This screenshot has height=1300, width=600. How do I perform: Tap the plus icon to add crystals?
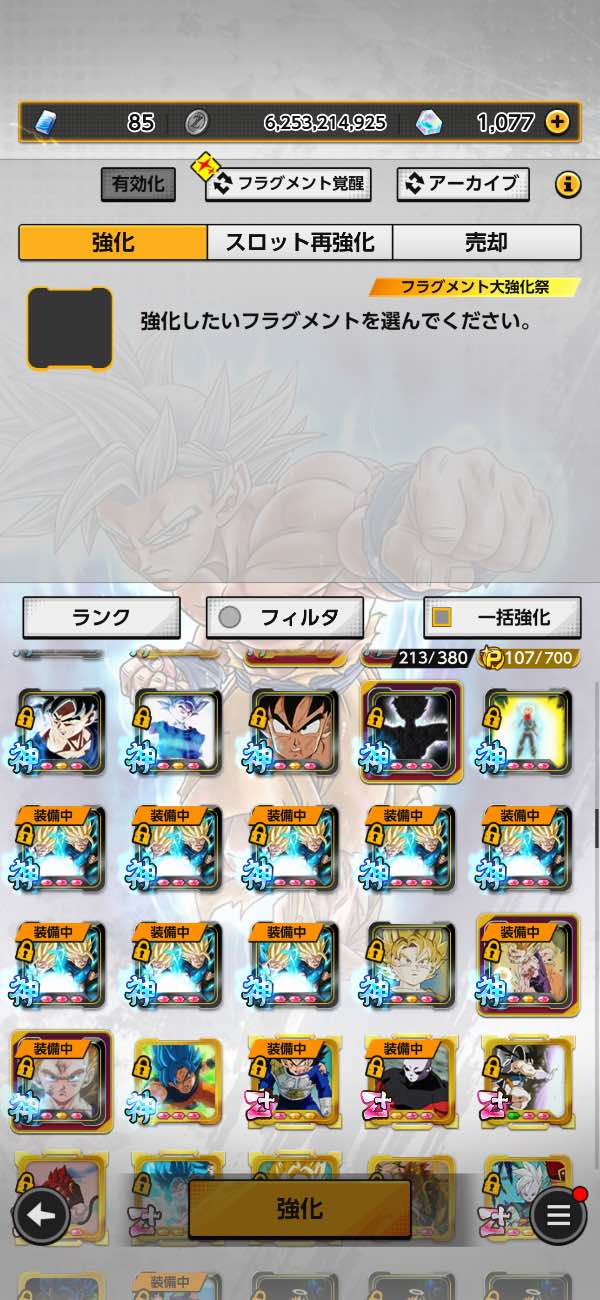(557, 123)
